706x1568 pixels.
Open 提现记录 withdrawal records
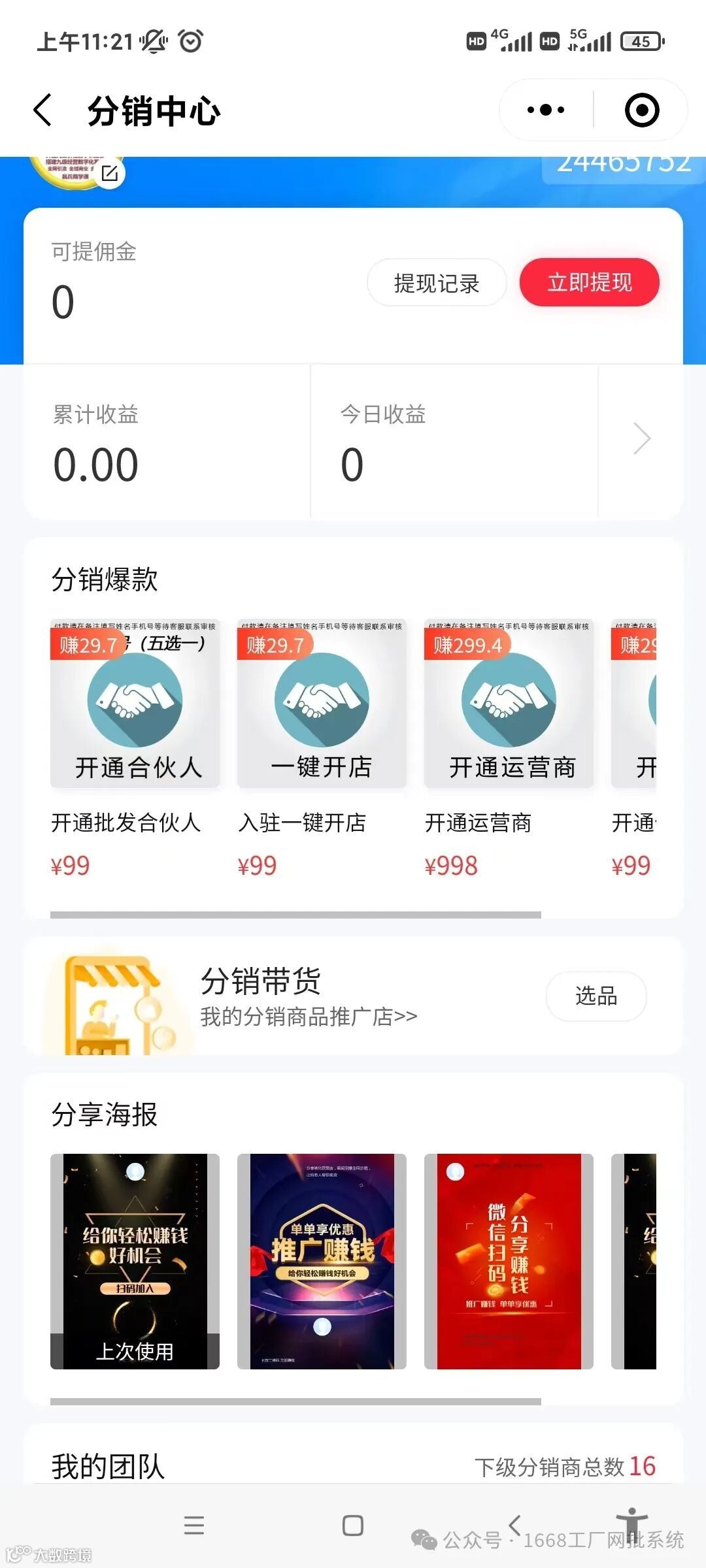click(437, 283)
